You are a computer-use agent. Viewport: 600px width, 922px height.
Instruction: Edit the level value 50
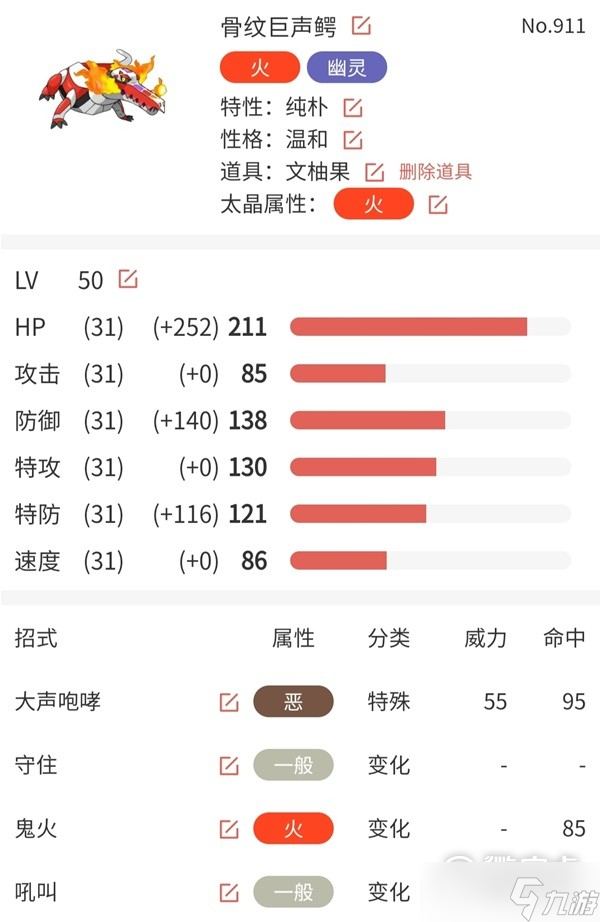click(x=127, y=279)
